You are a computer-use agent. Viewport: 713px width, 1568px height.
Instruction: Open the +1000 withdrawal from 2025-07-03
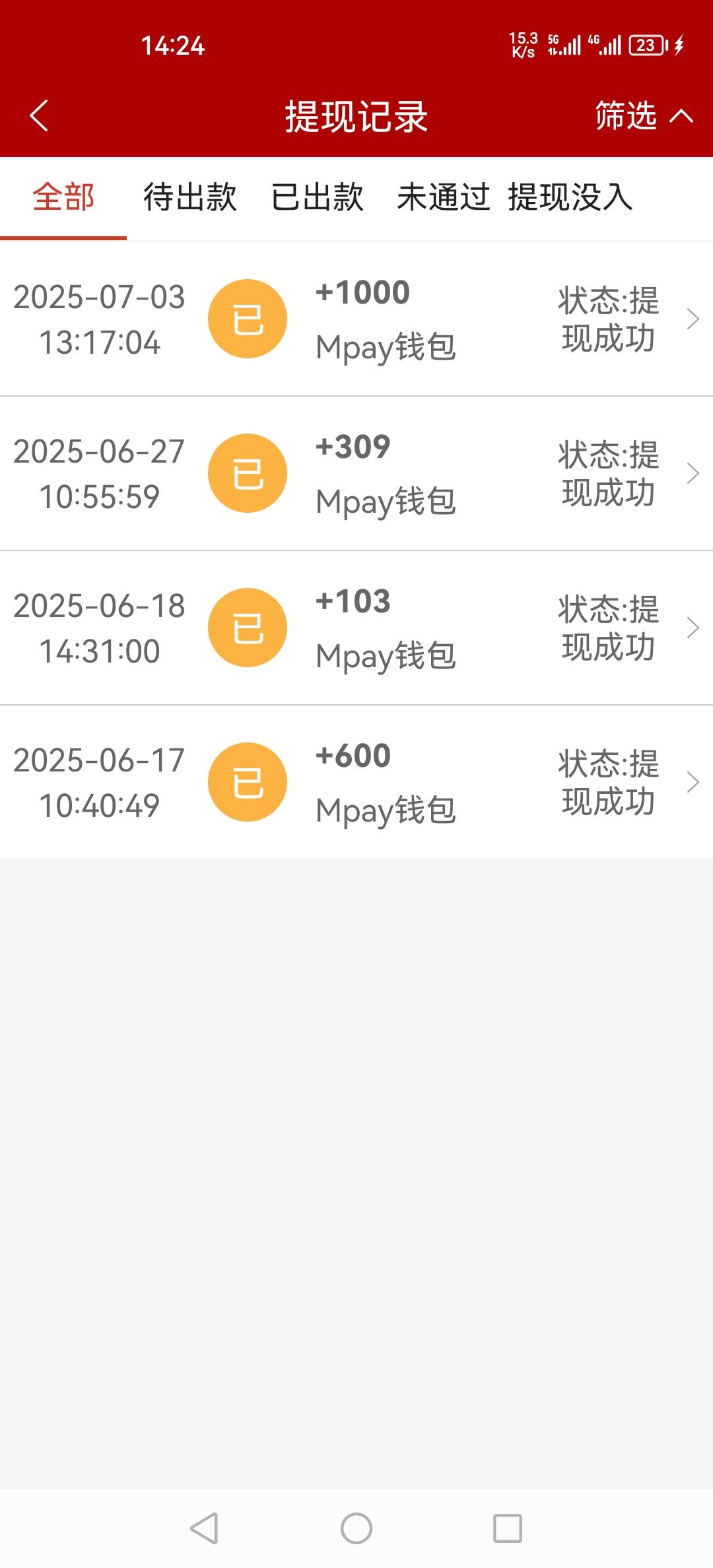tap(356, 319)
